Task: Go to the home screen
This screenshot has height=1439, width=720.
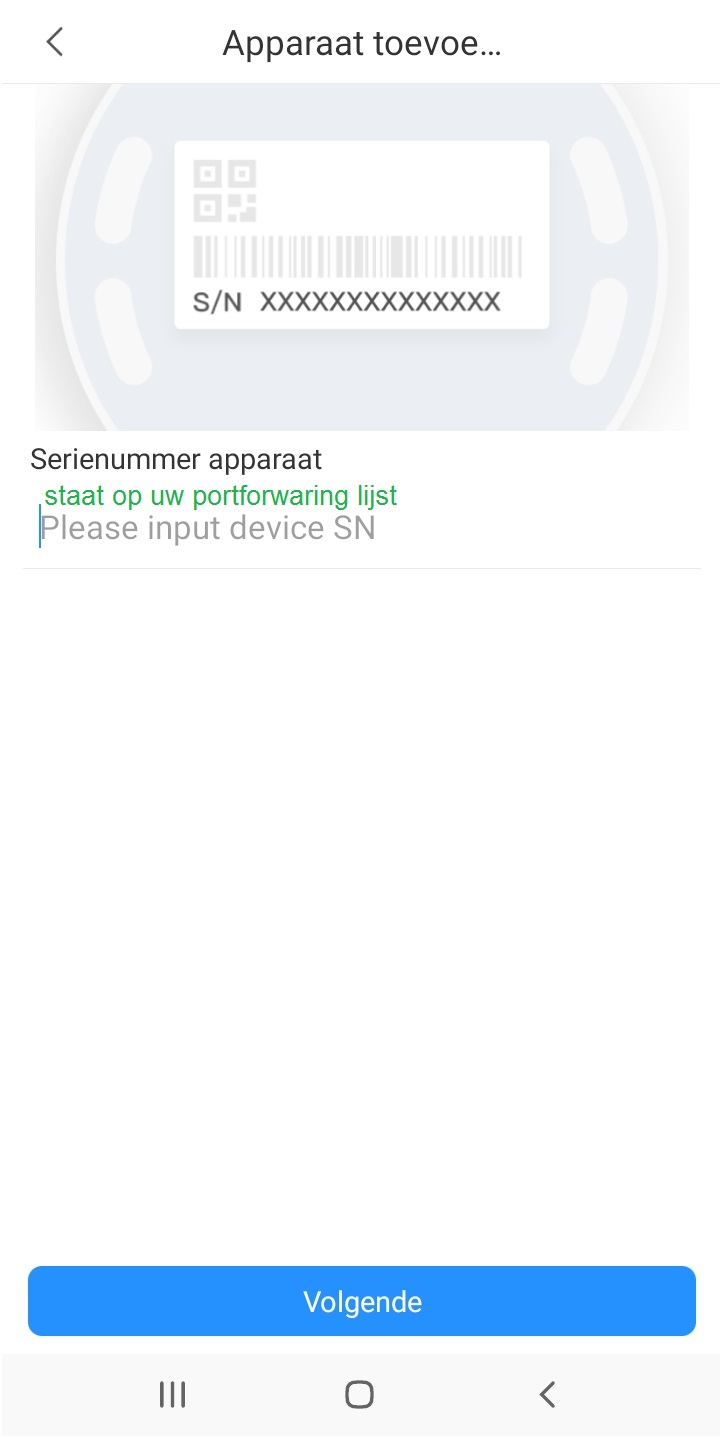Action: [359, 1394]
